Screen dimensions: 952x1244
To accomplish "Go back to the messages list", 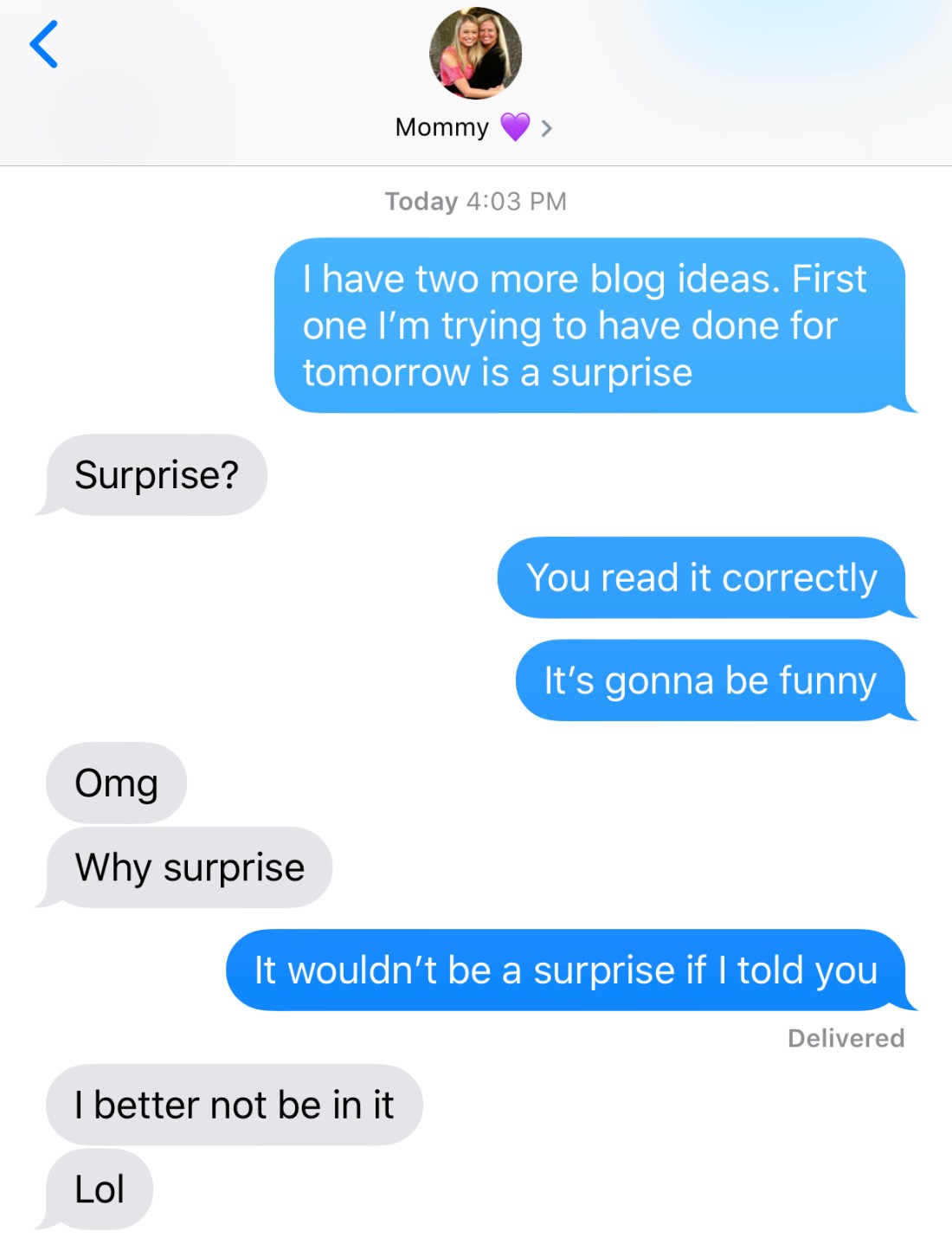I will tap(43, 44).
